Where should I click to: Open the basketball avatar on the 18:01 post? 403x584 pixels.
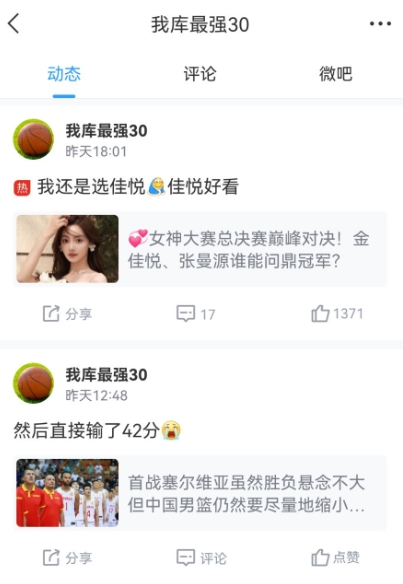tap(34, 139)
